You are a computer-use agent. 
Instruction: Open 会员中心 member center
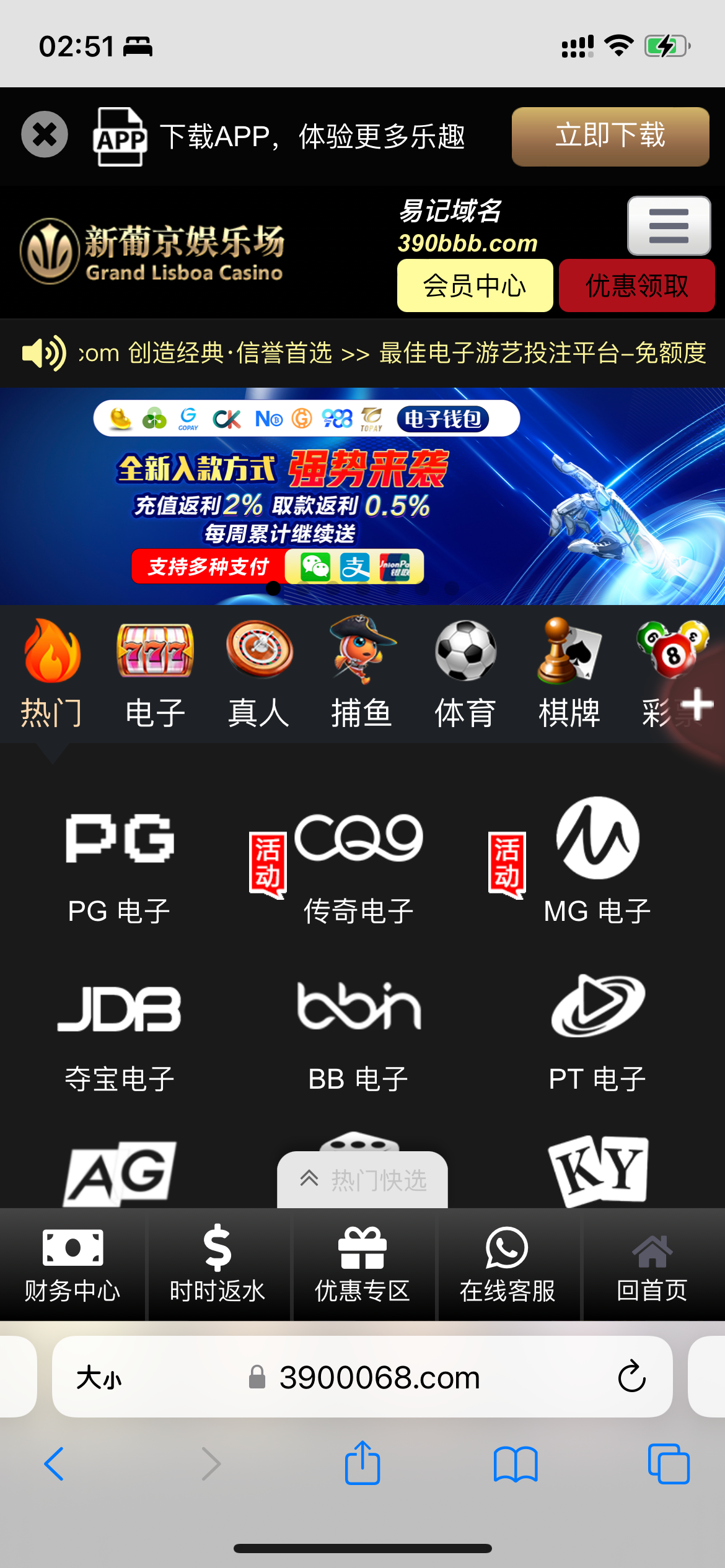coord(475,286)
